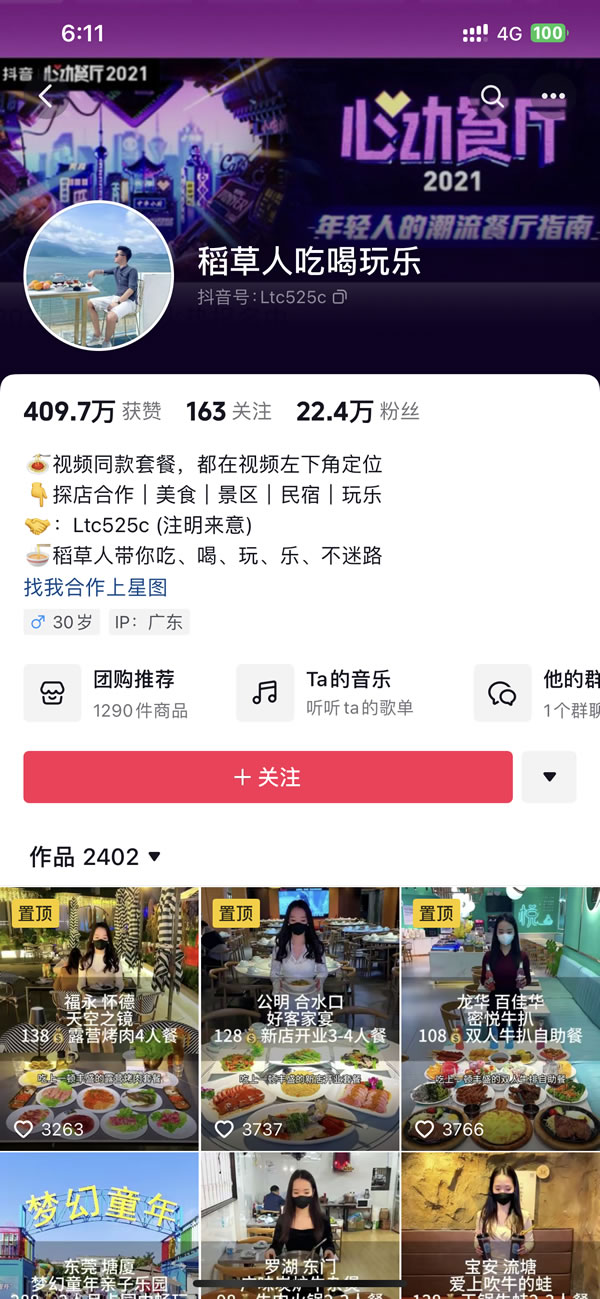Open the three-dot overflow menu
The height and width of the screenshot is (1299, 600).
pyautogui.click(x=553, y=96)
